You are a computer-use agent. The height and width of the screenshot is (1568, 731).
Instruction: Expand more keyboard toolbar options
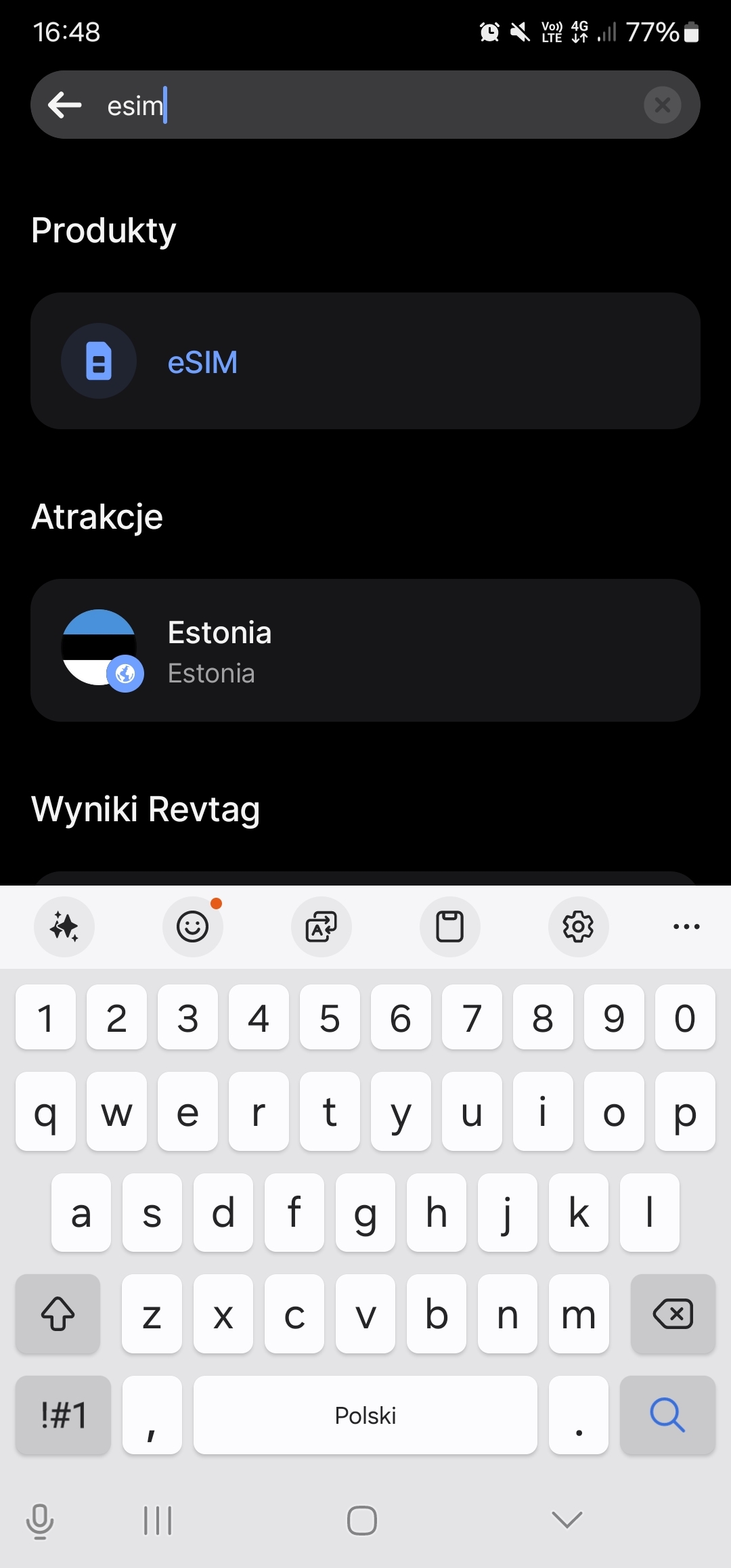point(686,926)
